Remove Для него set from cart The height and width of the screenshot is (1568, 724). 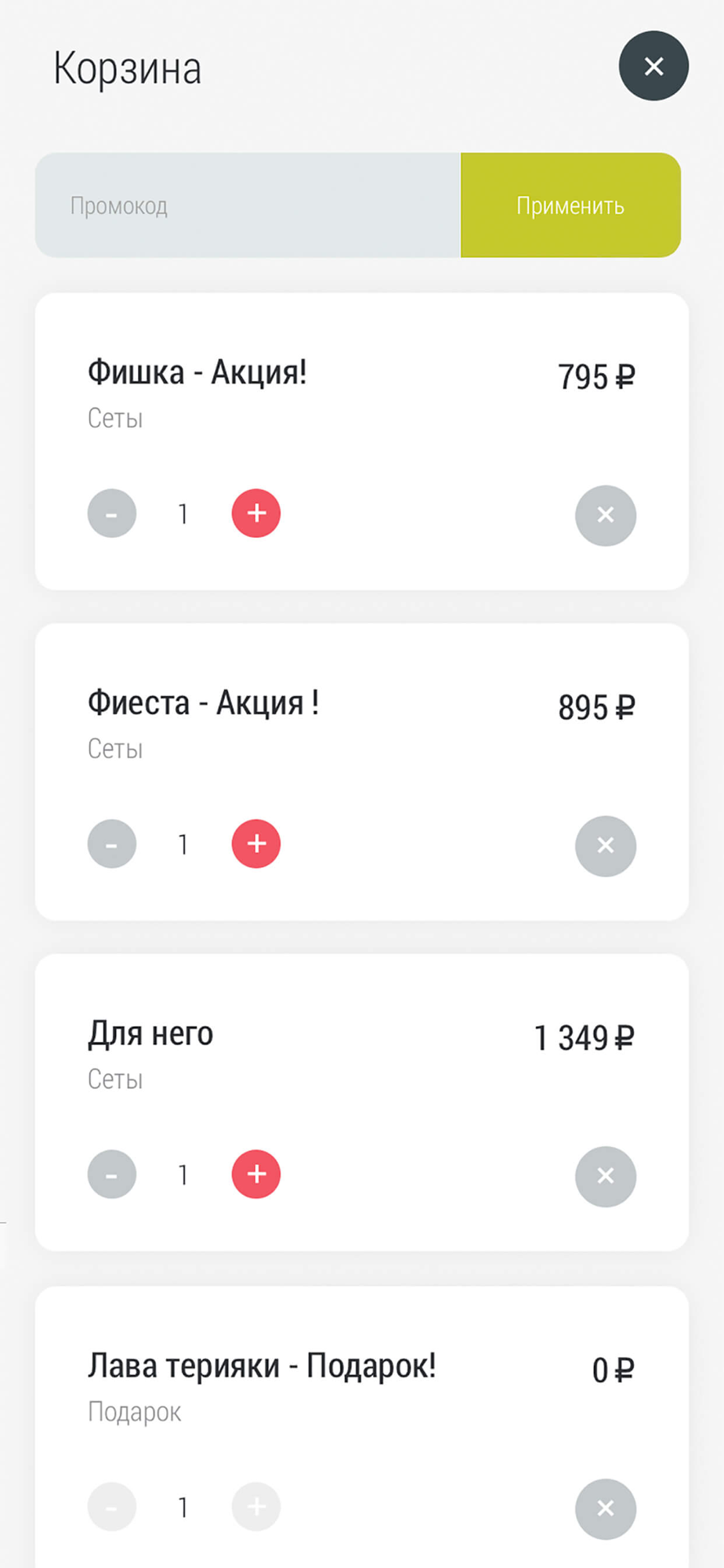click(606, 1176)
